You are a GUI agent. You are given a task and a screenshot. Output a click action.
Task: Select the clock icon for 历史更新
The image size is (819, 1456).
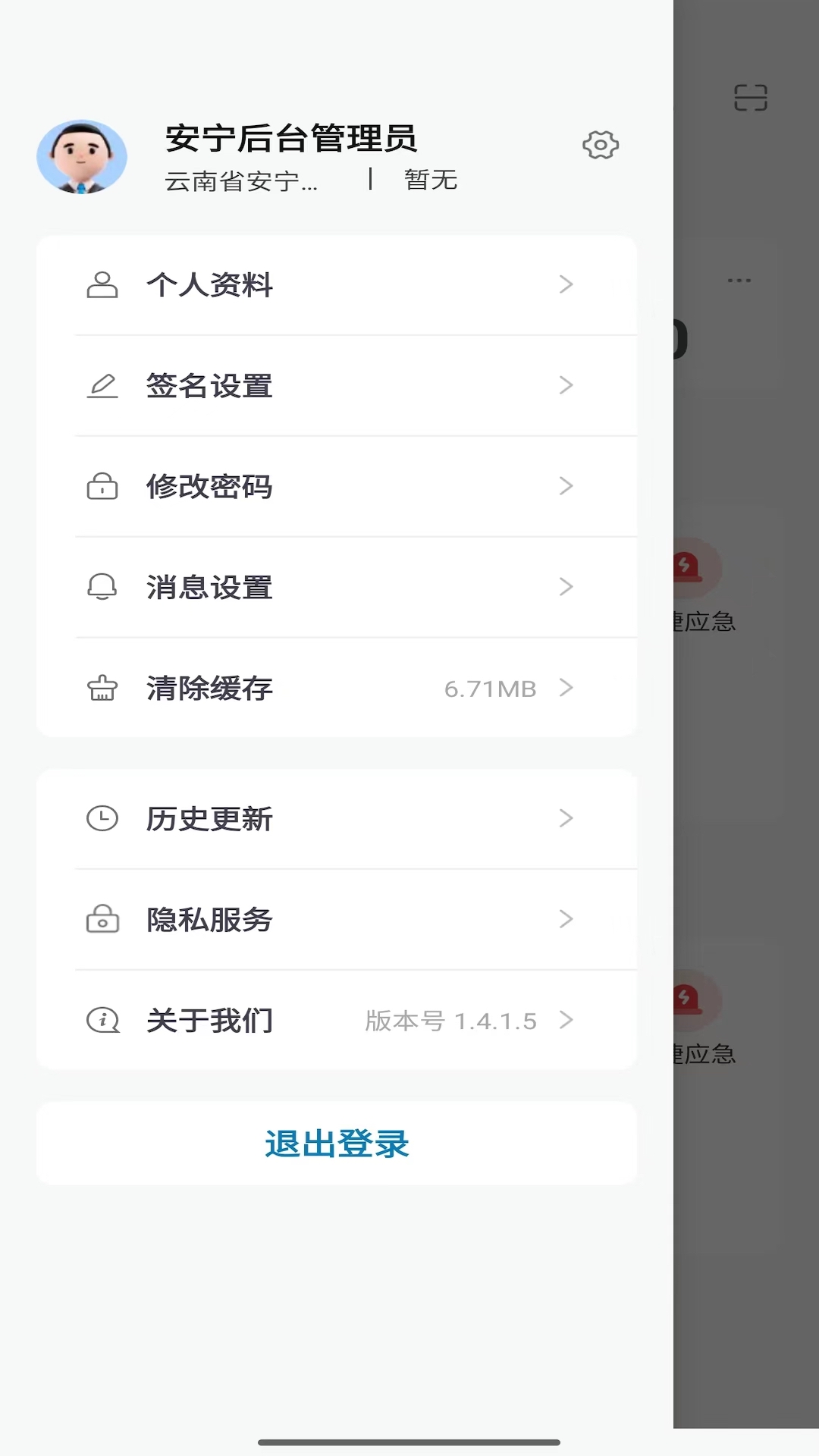click(102, 818)
